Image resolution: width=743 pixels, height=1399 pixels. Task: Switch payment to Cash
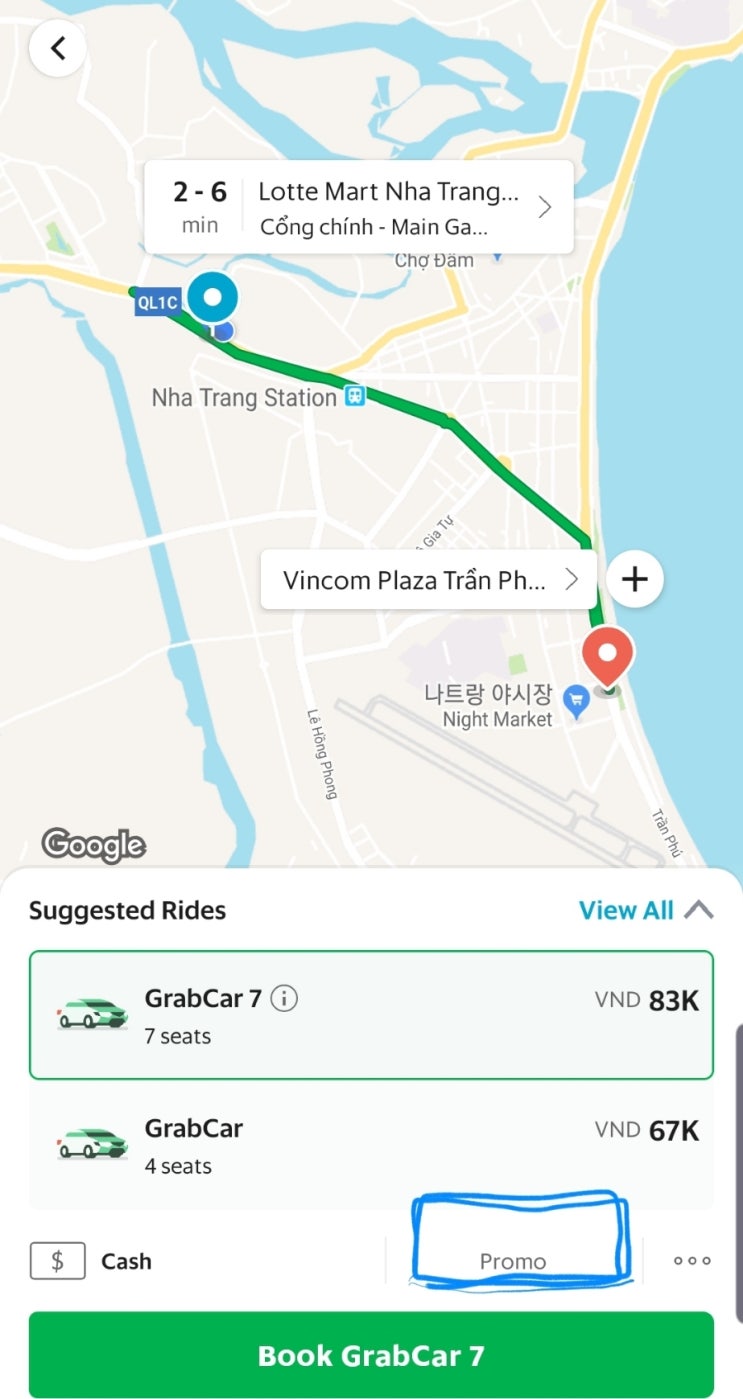127,1261
